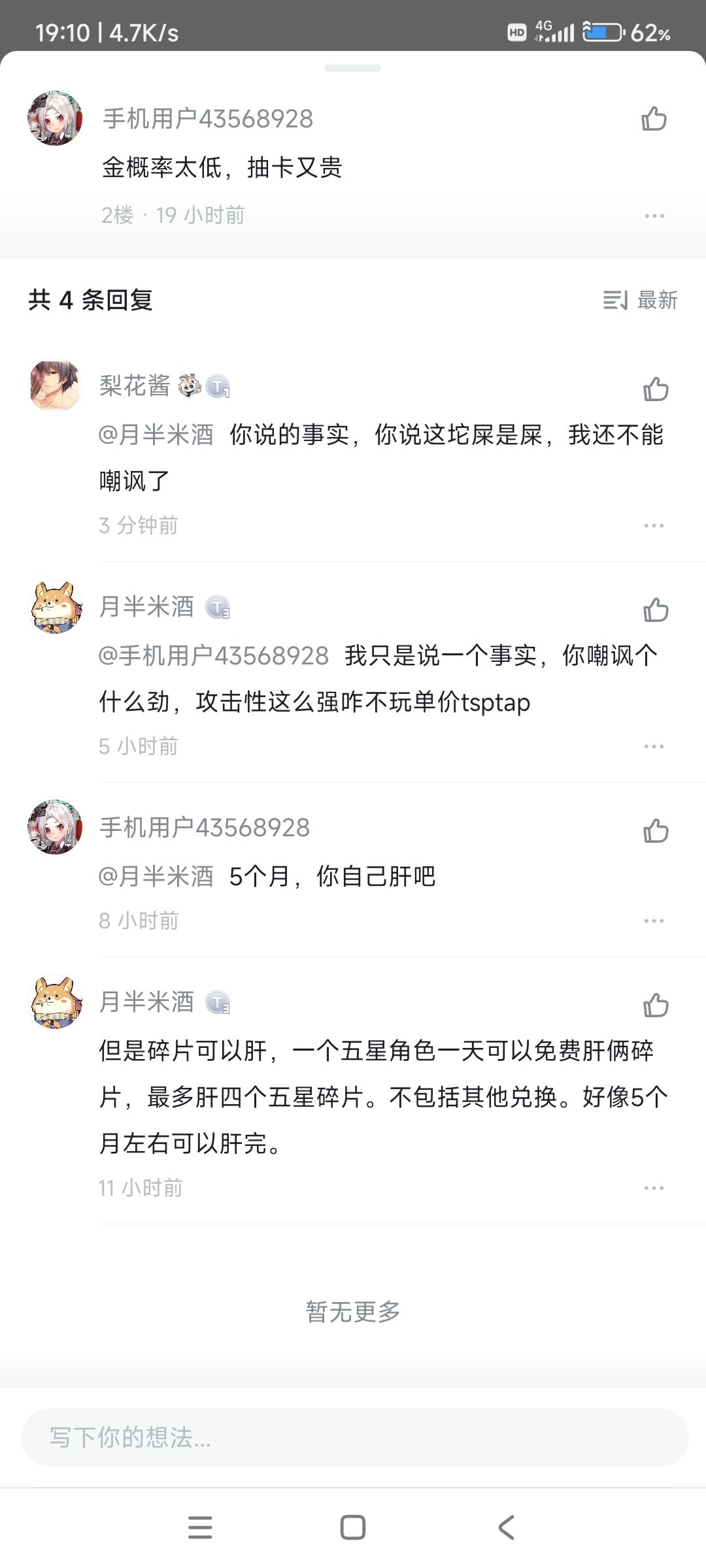Open the @手机用户43568928 mention in 月半米酒's reply
This screenshot has height=1568, width=706.
[214, 655]
